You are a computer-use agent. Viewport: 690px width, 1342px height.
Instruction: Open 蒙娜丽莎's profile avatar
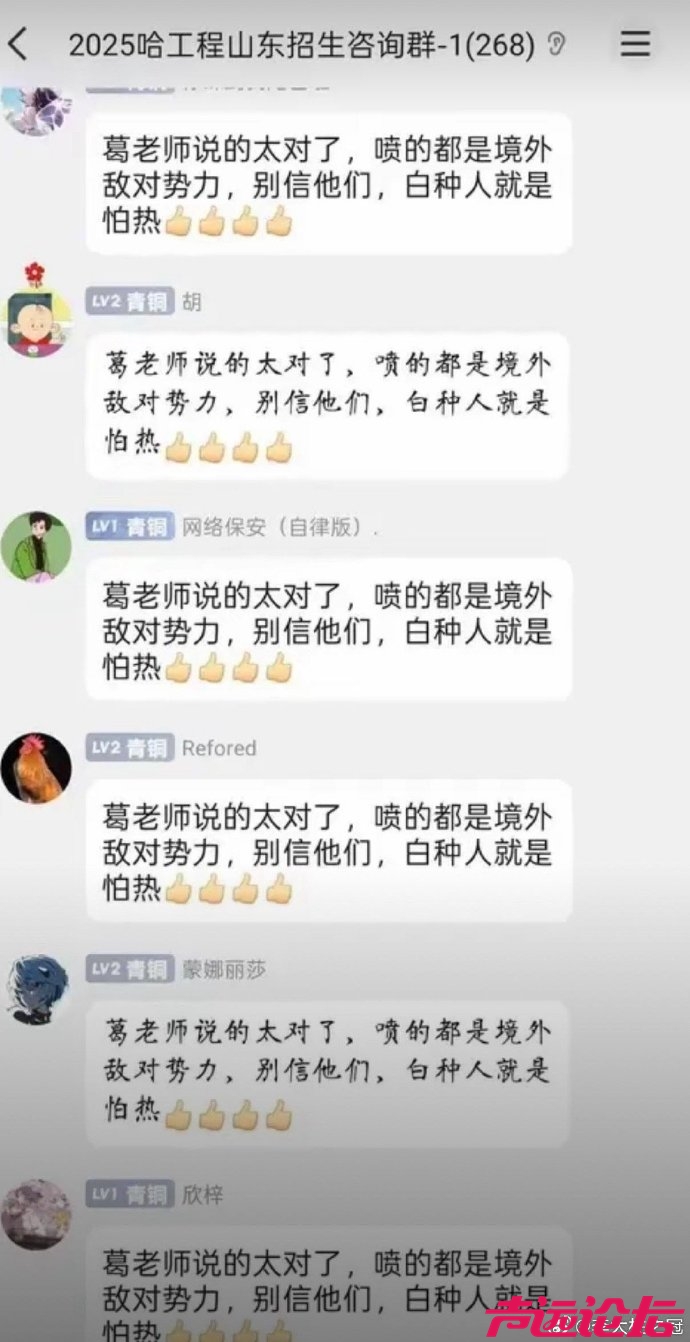[36, 988]
